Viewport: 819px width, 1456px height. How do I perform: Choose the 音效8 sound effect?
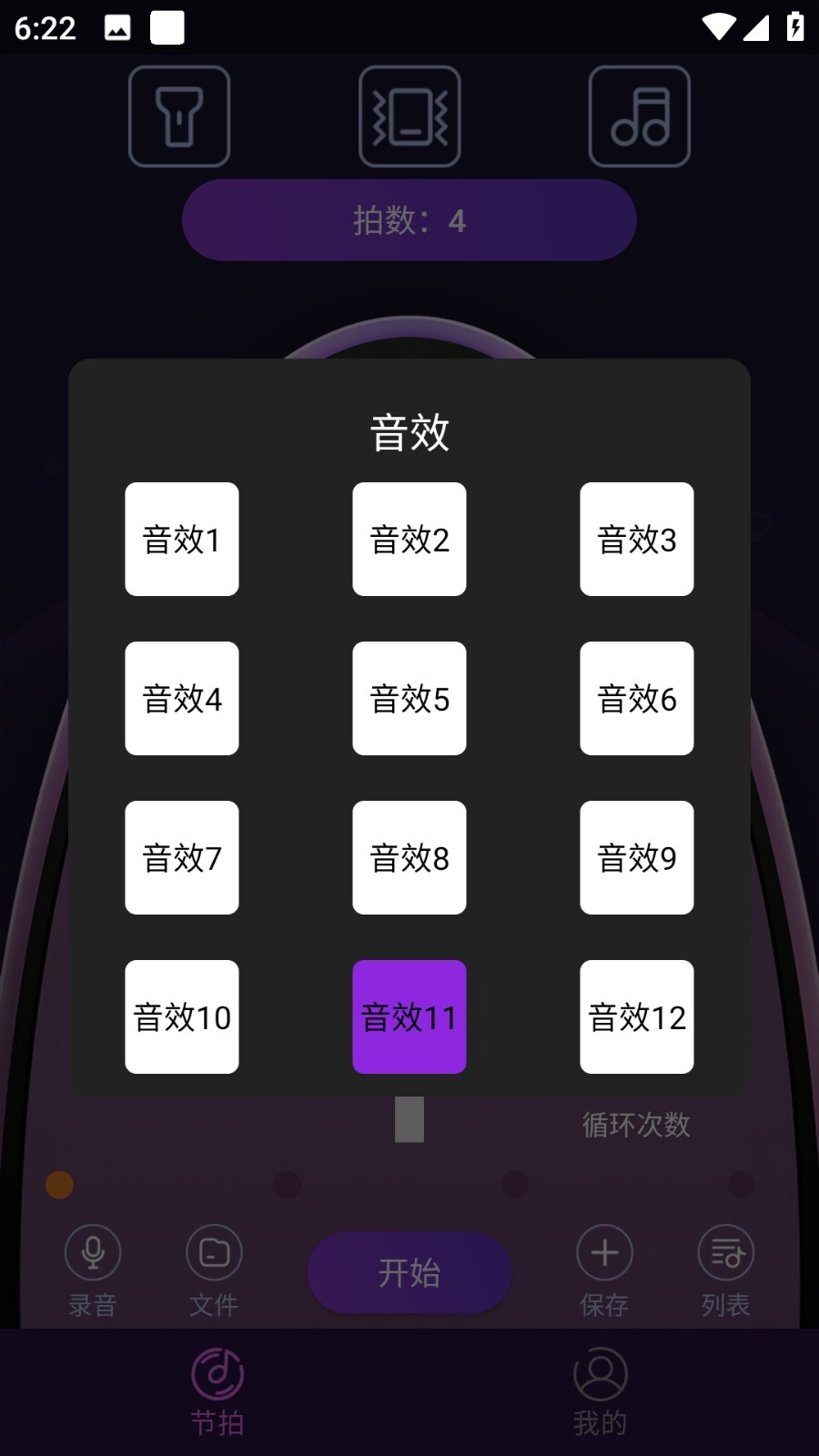(409, 857)
